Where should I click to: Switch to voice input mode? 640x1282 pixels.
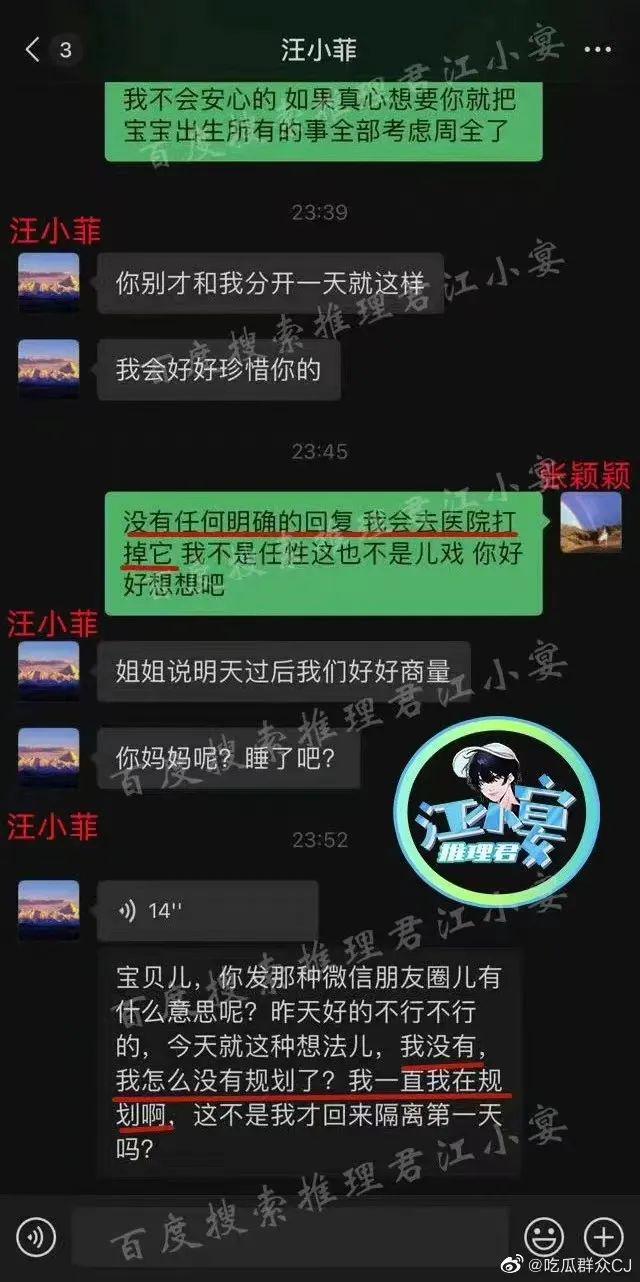click(x=36, y=1238)
